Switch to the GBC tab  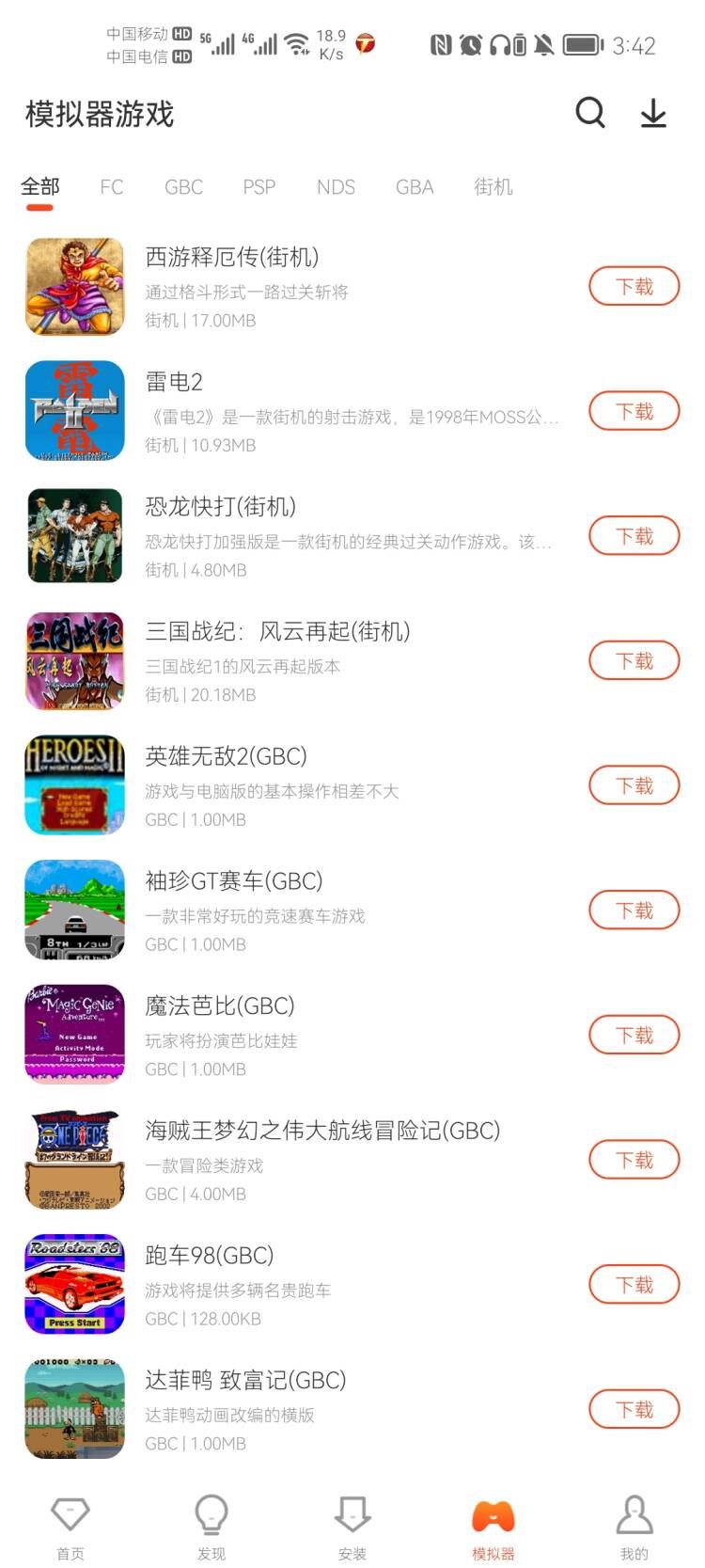click(184, 186)
